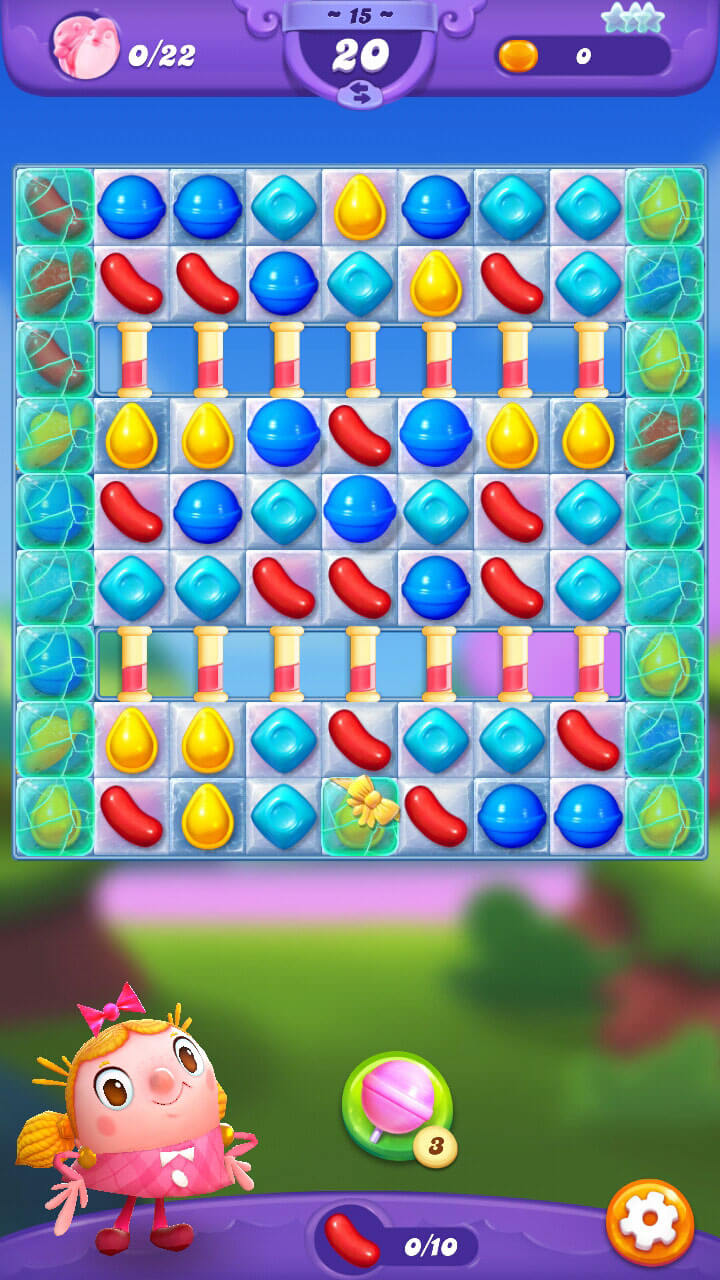Viewport: 720px width, 1280px height.
Task: Tap a yellow teardrop candy on the board
Action: [133, 435]
